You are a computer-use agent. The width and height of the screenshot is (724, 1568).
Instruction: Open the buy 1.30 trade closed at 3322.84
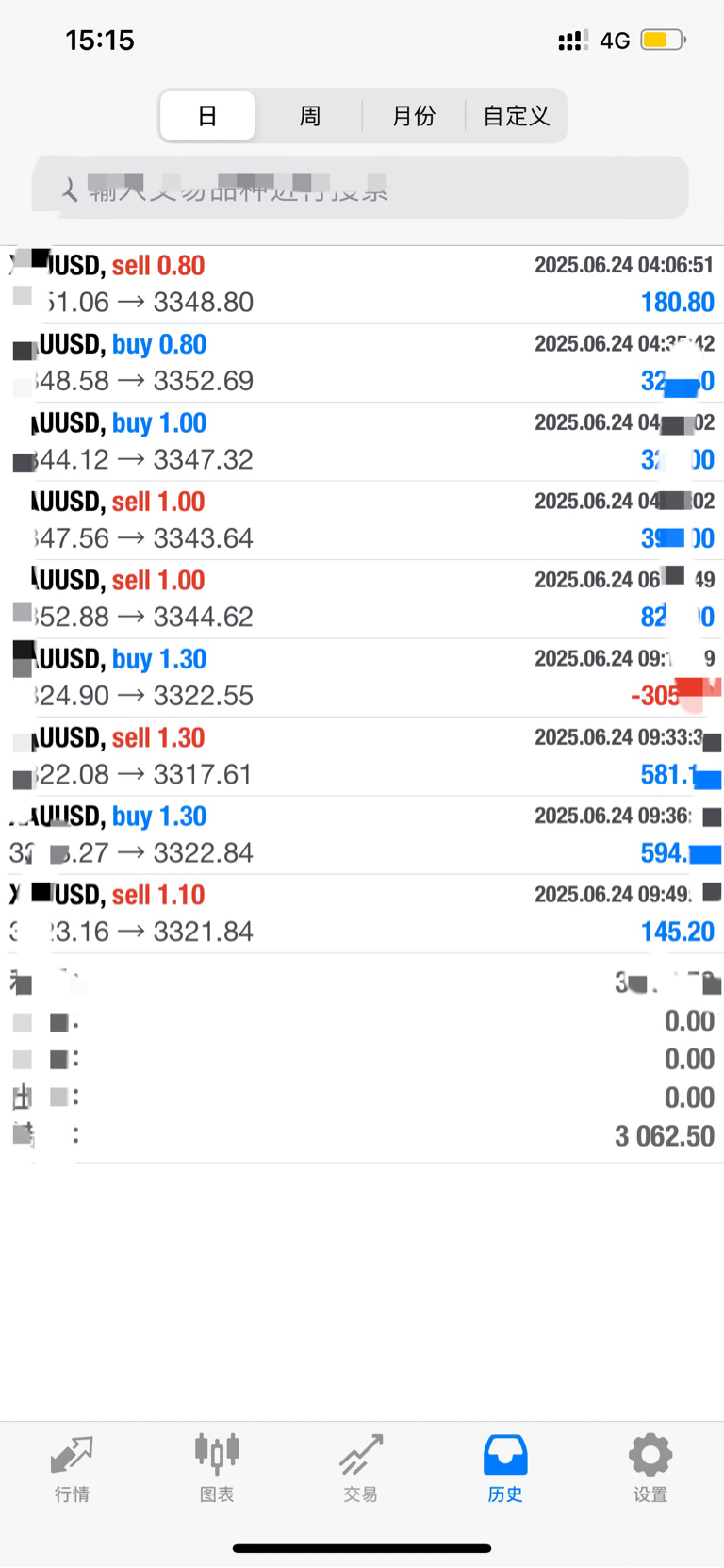point(362,835)
